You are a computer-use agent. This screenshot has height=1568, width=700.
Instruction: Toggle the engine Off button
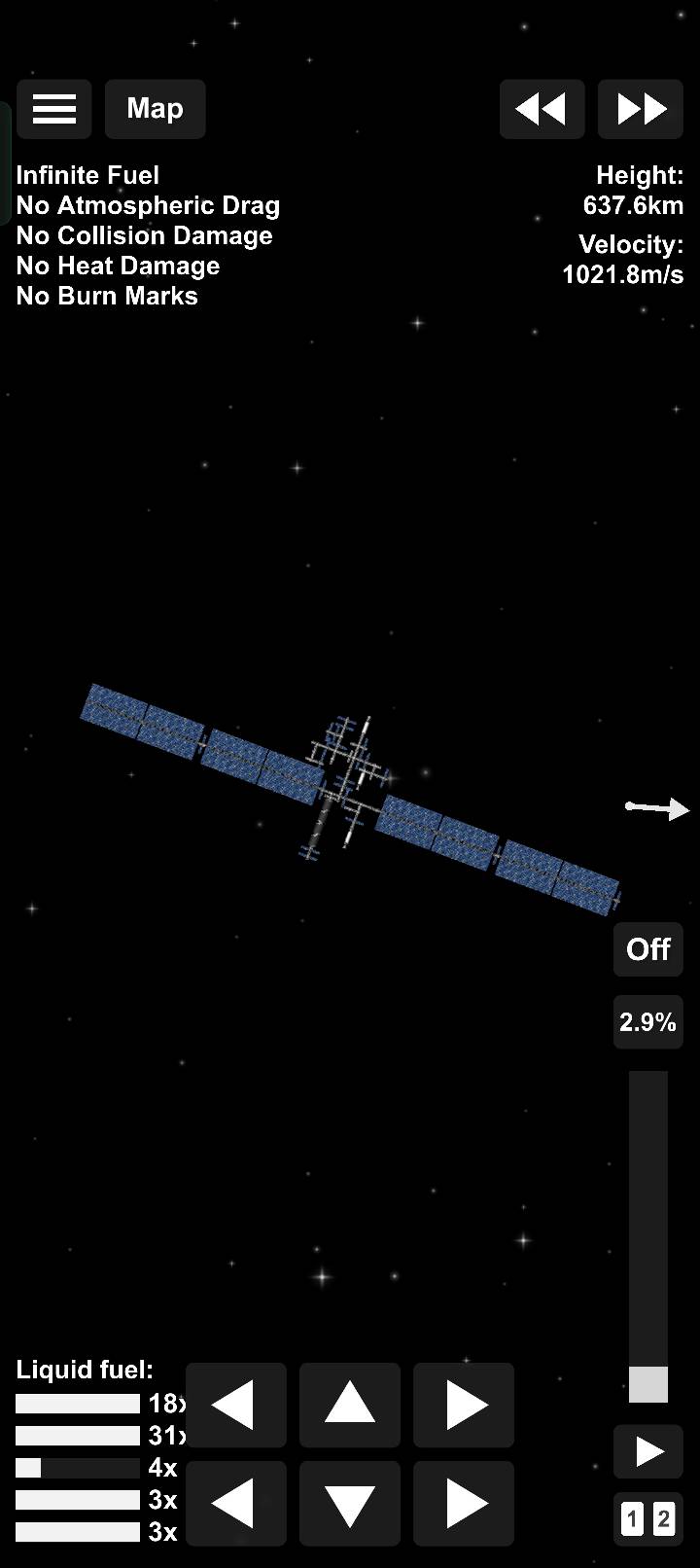tap(647, 949)
